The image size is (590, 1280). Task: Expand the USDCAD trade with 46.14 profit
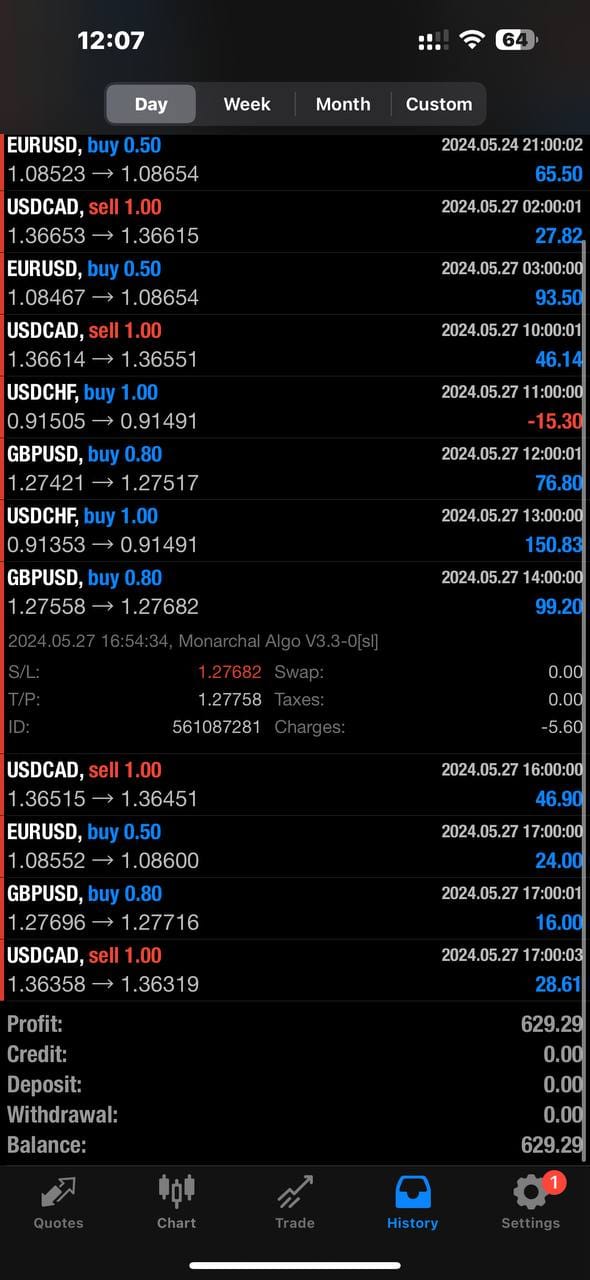coord(295,345)
